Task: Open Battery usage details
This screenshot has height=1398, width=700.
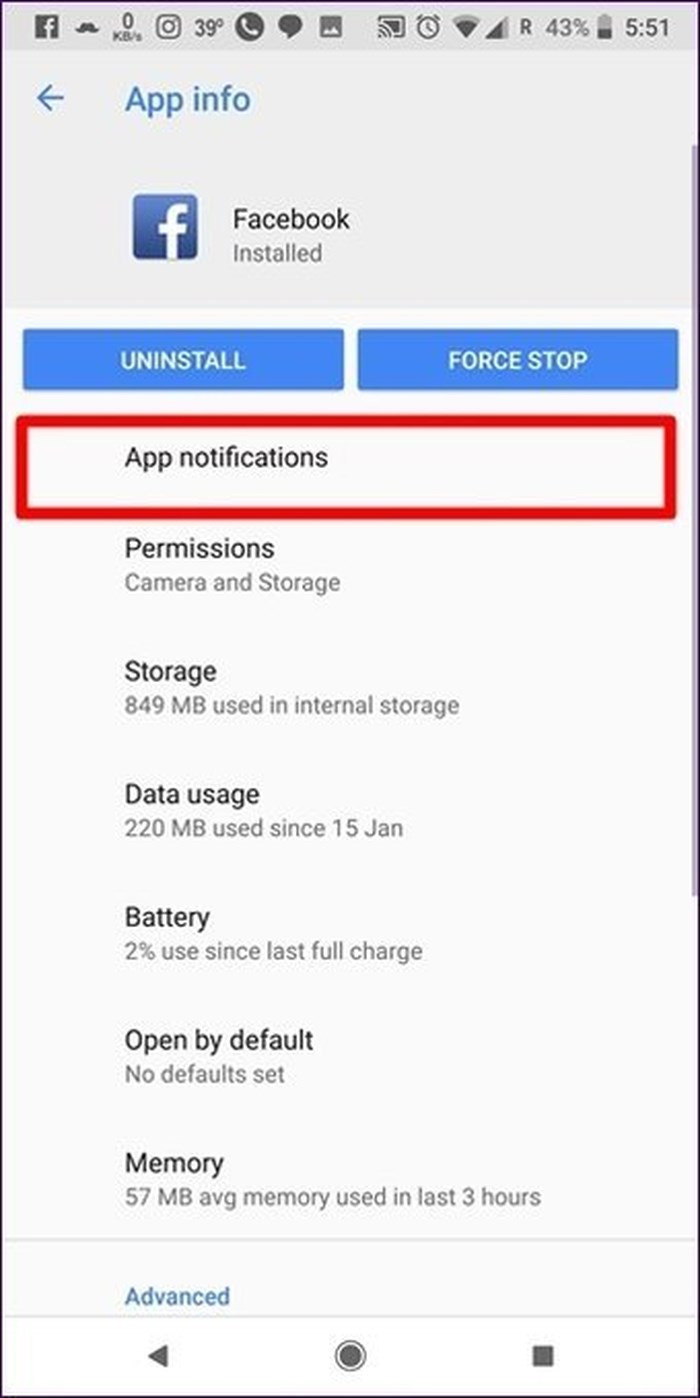Action: (273, 933)
